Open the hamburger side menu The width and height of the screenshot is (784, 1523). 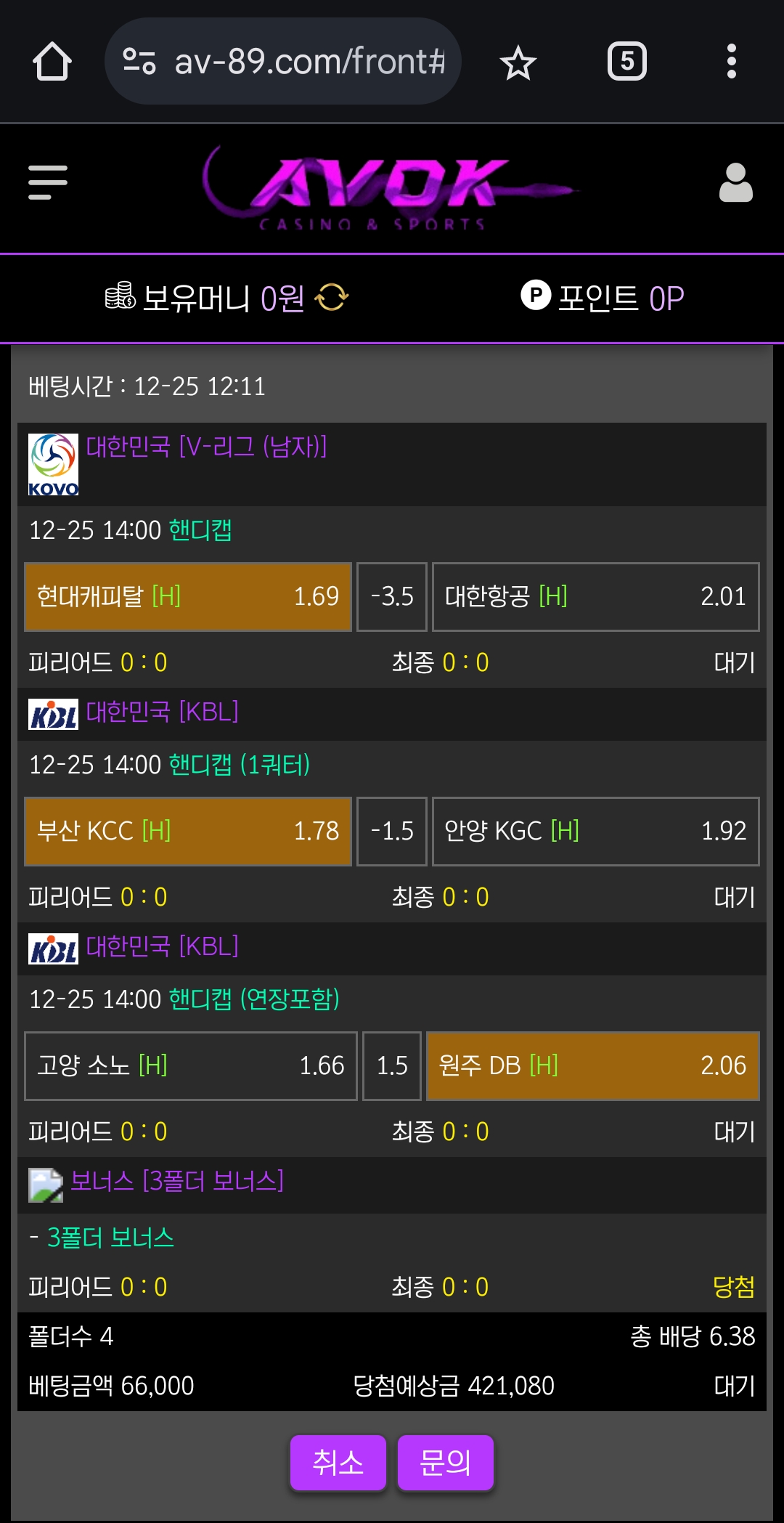click(x=48, y=182)
